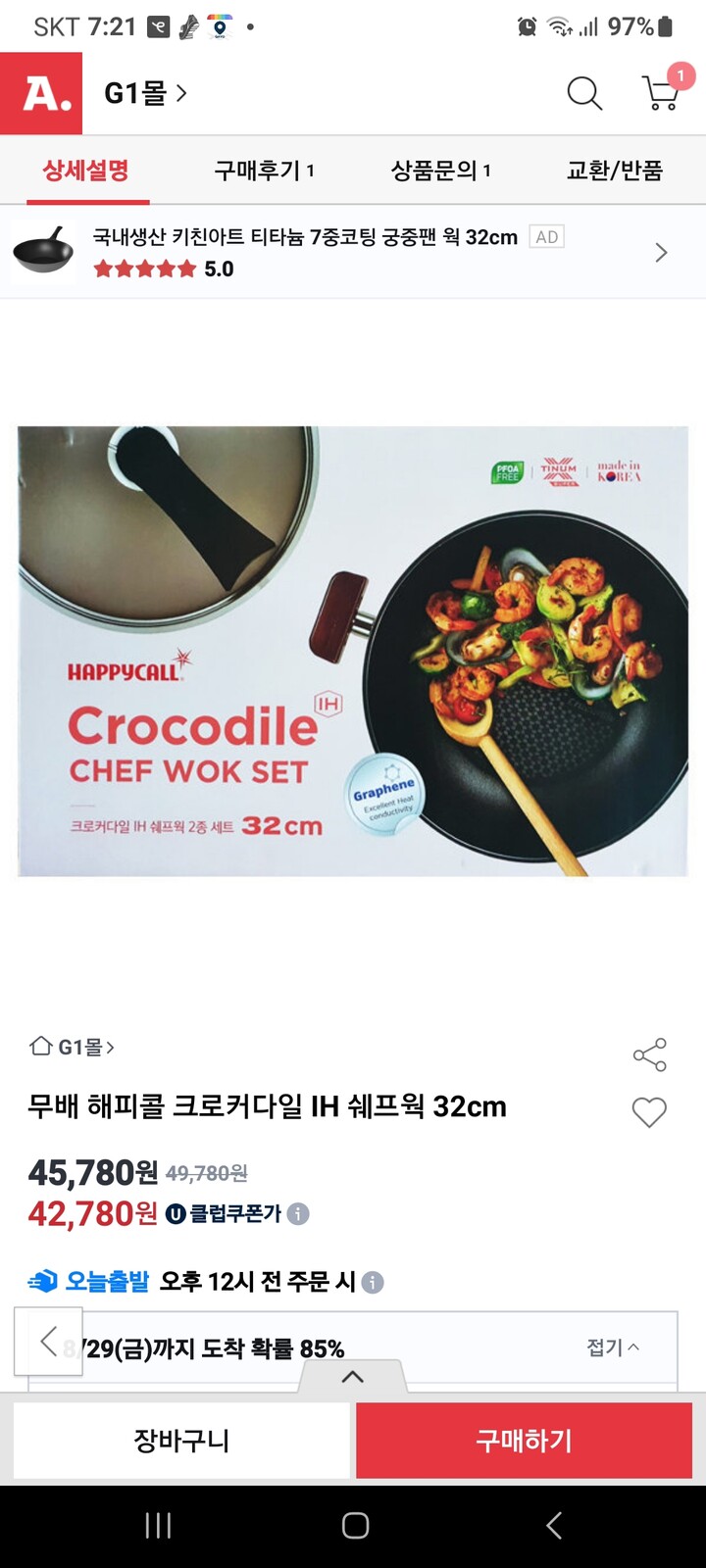Expand the bottom sheet upward arrow
The image size is (706, 1568).
click(x=353, y=1376)
